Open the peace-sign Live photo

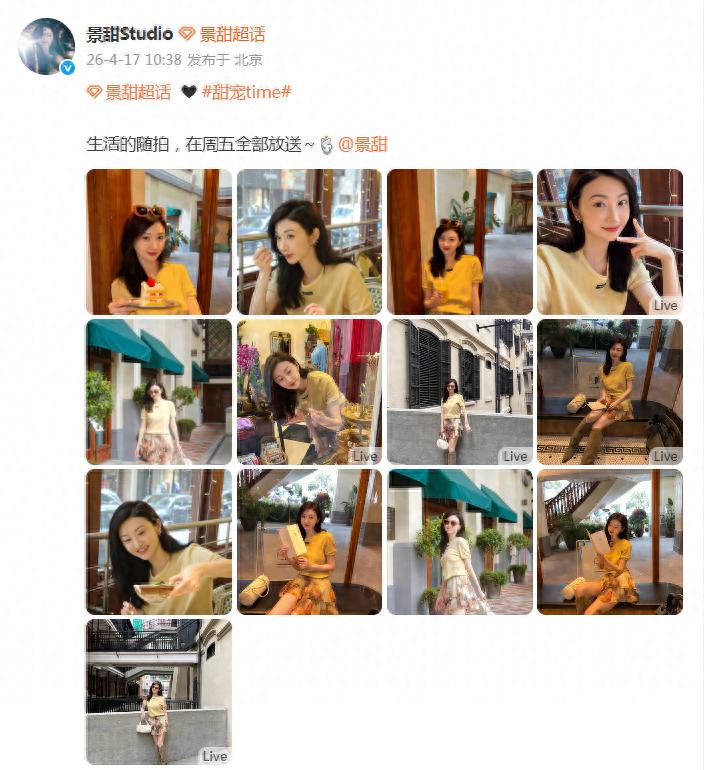pos(609,241)
